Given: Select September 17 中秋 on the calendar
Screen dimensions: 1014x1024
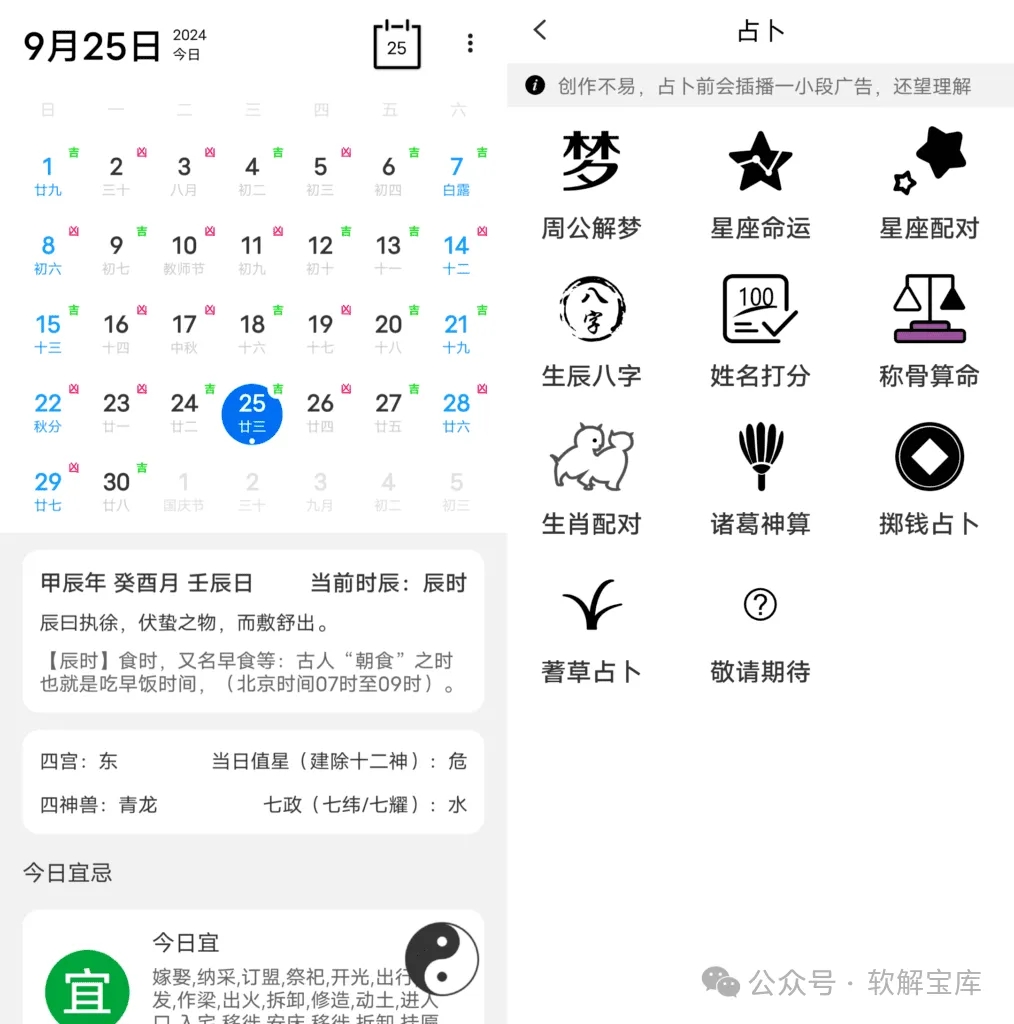Looking at the screenshot, I should (x=184, y=333).
